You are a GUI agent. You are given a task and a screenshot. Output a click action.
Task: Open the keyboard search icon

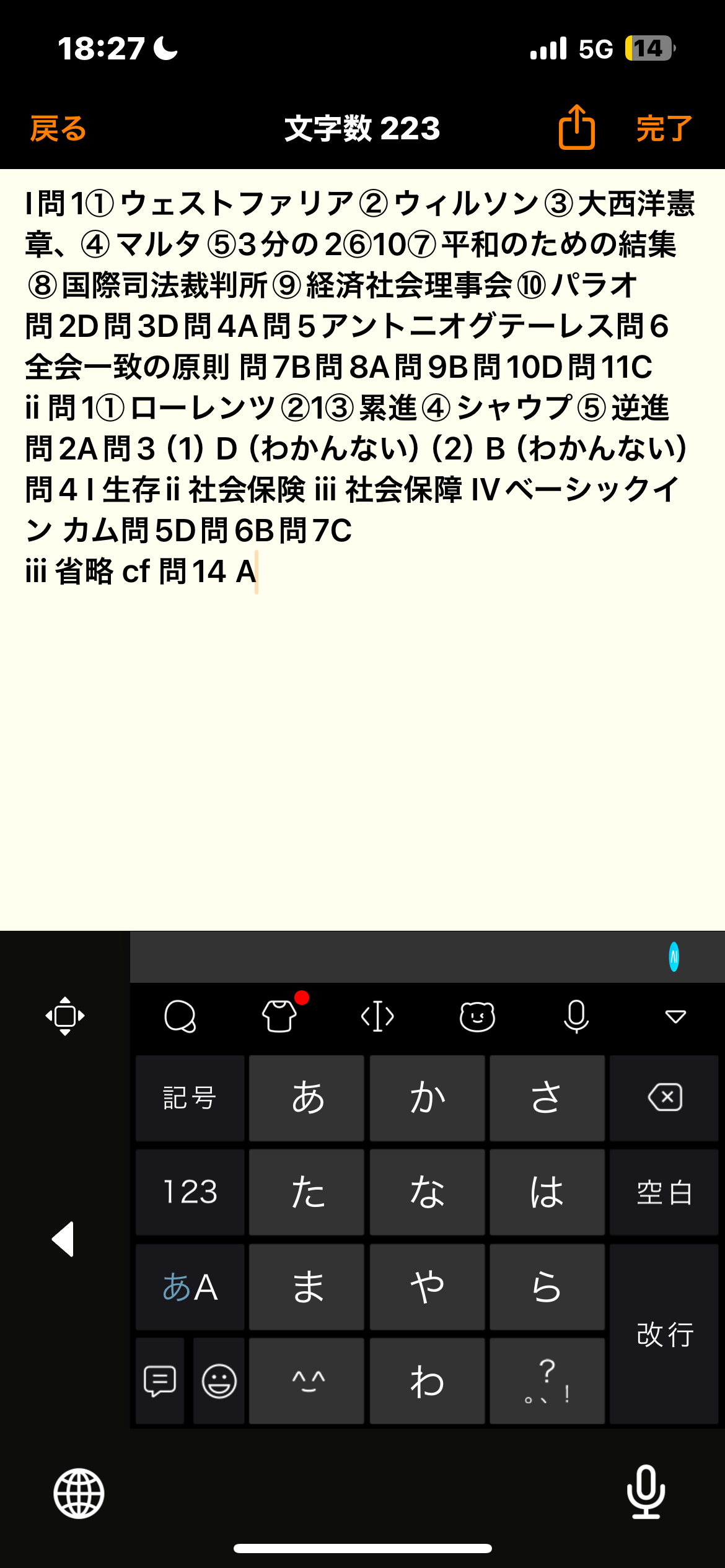click(180, 1017)
